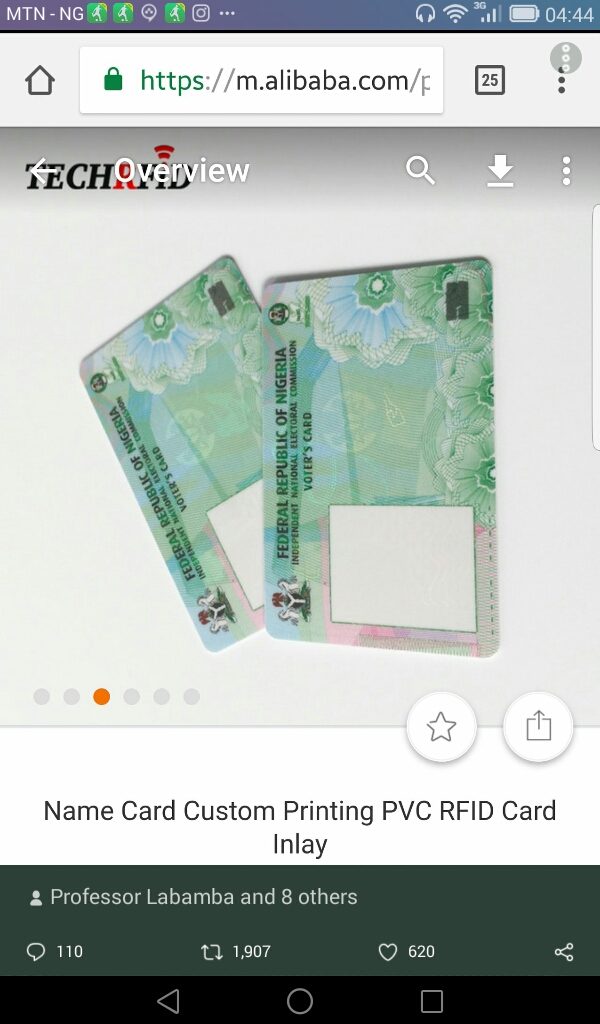Image resolution: width=600 pixels, height=1024 pixels.
Task: Go back using the system back button
Action: 168,1001
